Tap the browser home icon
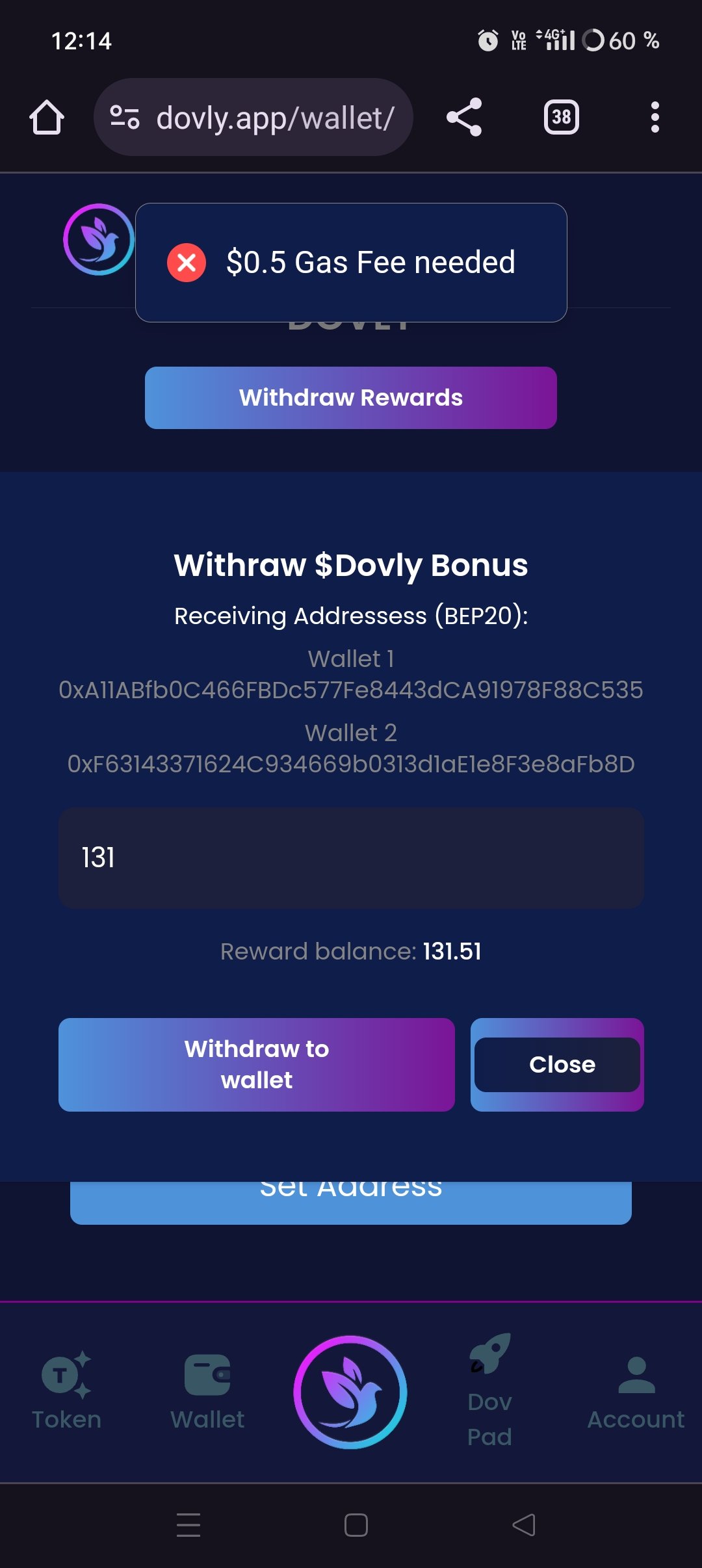The width and height of the screenshot is (702, 1568). (47, 118)
